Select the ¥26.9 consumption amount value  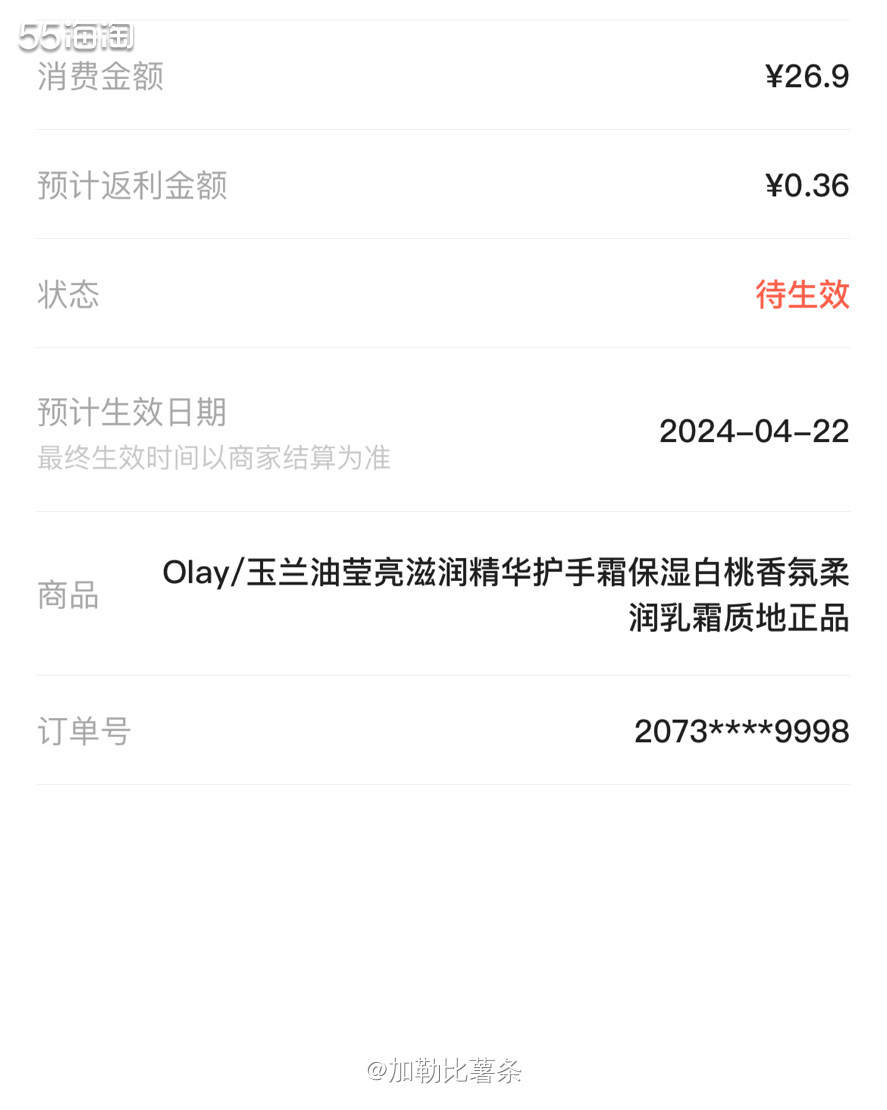808,74
